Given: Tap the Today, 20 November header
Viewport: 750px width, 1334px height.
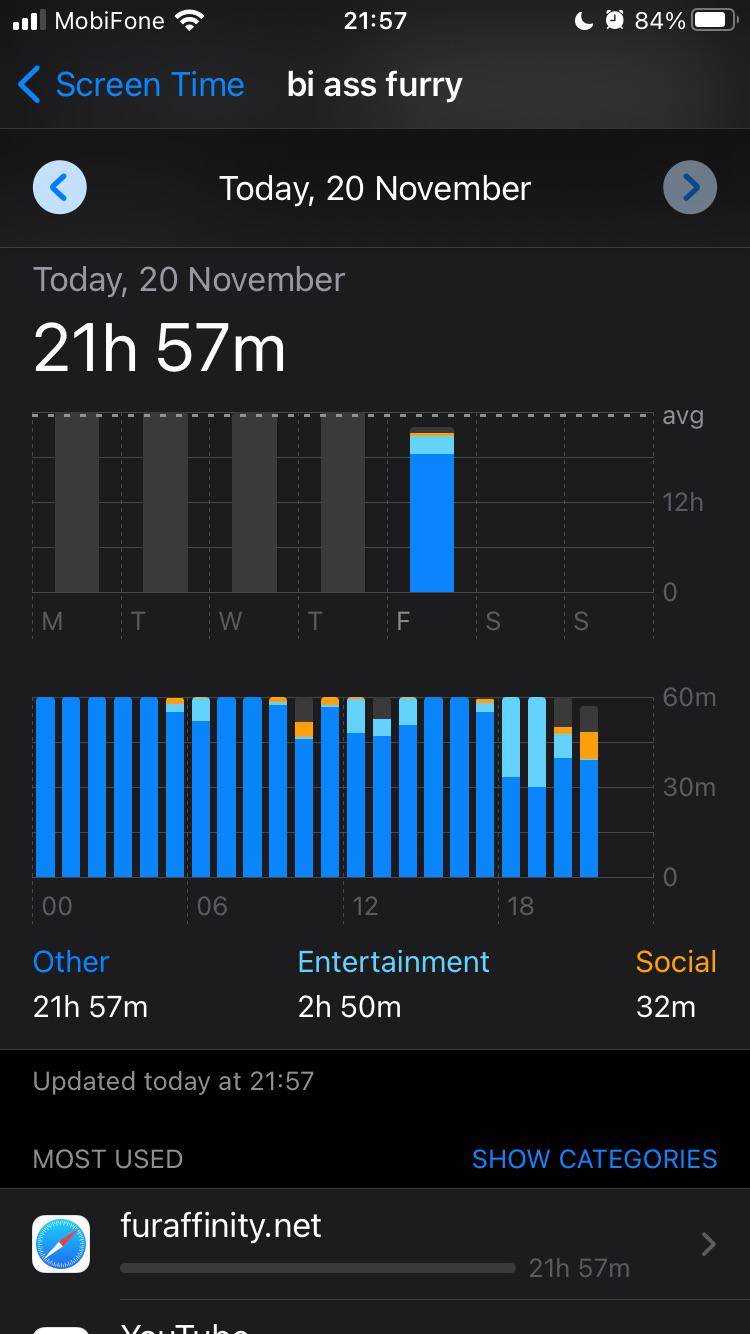Looking at the screenshot, I should coord(374,188).
